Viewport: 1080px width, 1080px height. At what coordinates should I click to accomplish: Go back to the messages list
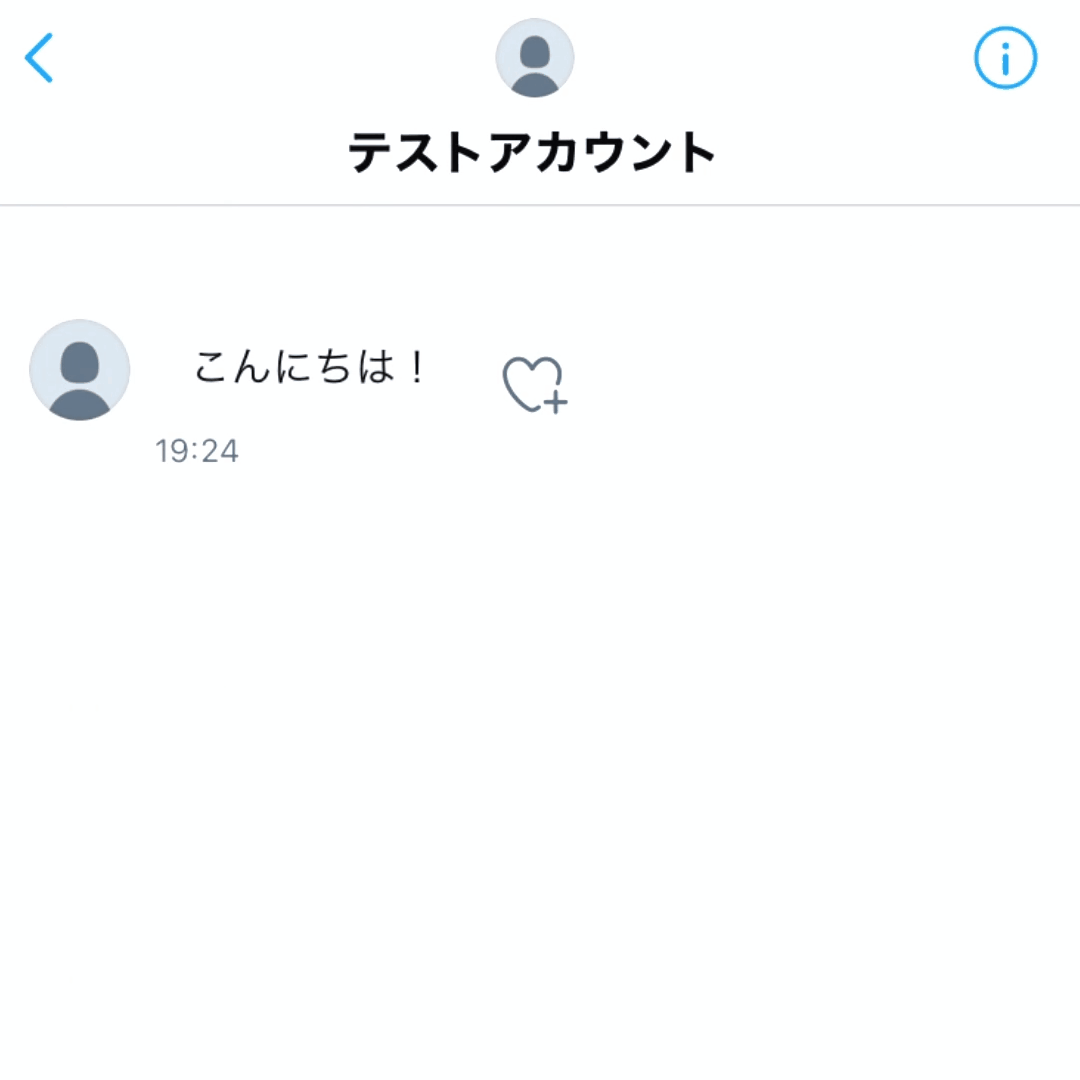39,58
